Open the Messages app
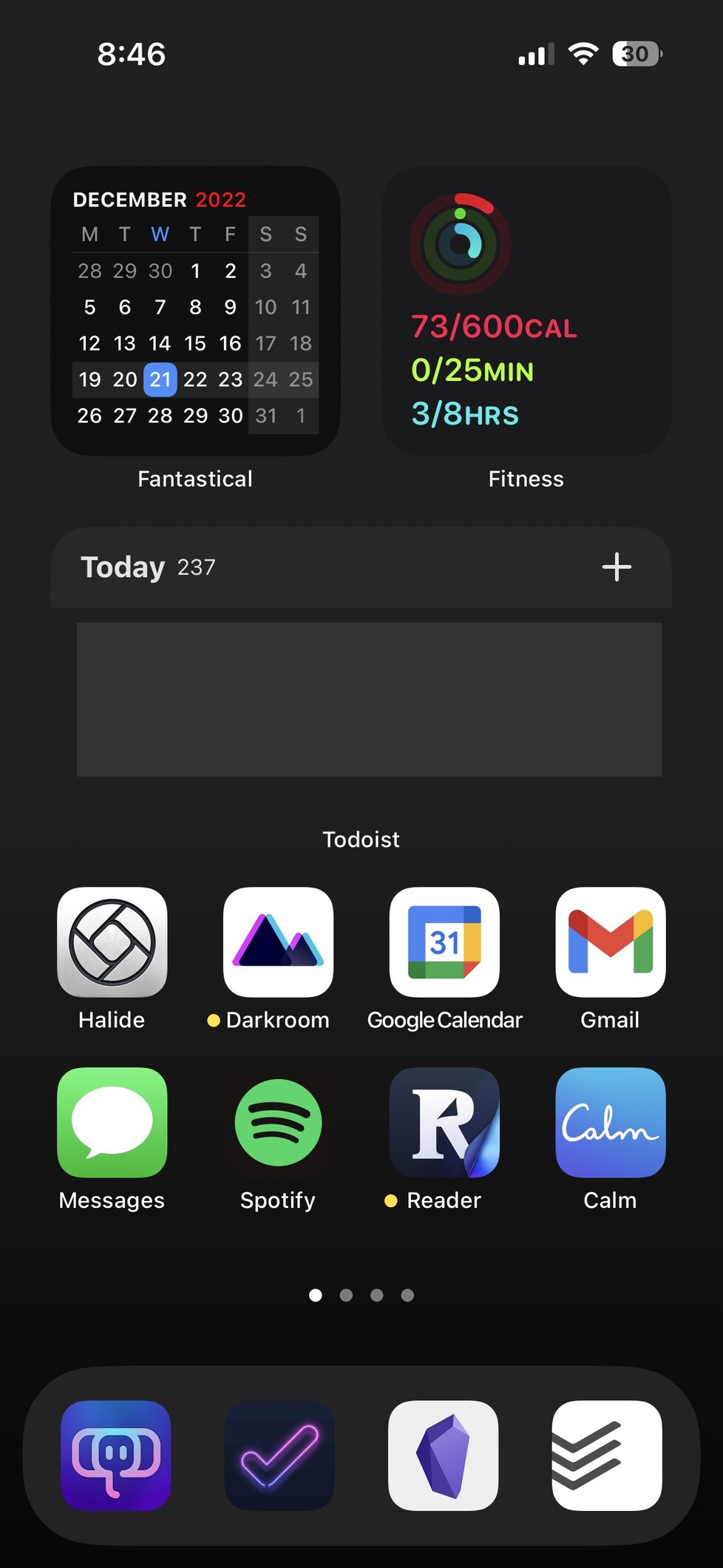This screenshot has height=1568, width=723. 112,1122
